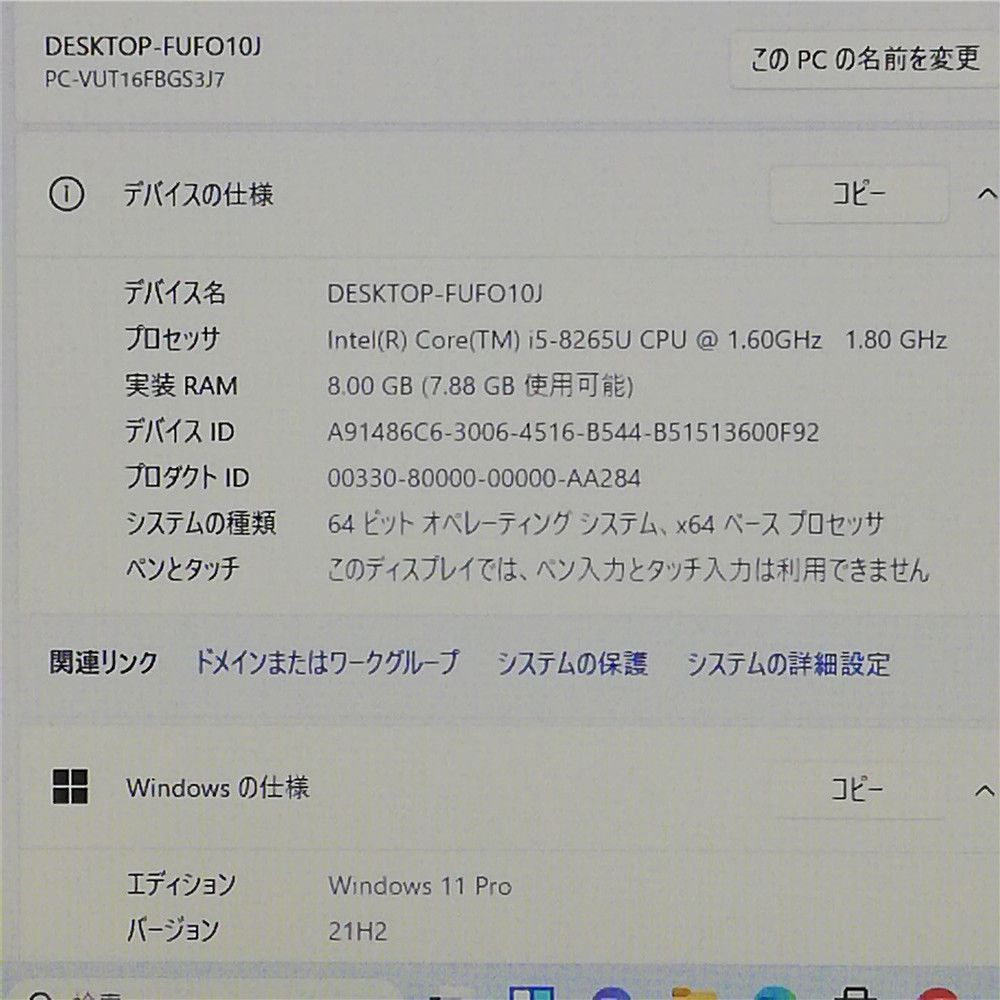Collapse the Windows の仕様 section
Screen dimensions: 1000x1000
pos(985,790)
